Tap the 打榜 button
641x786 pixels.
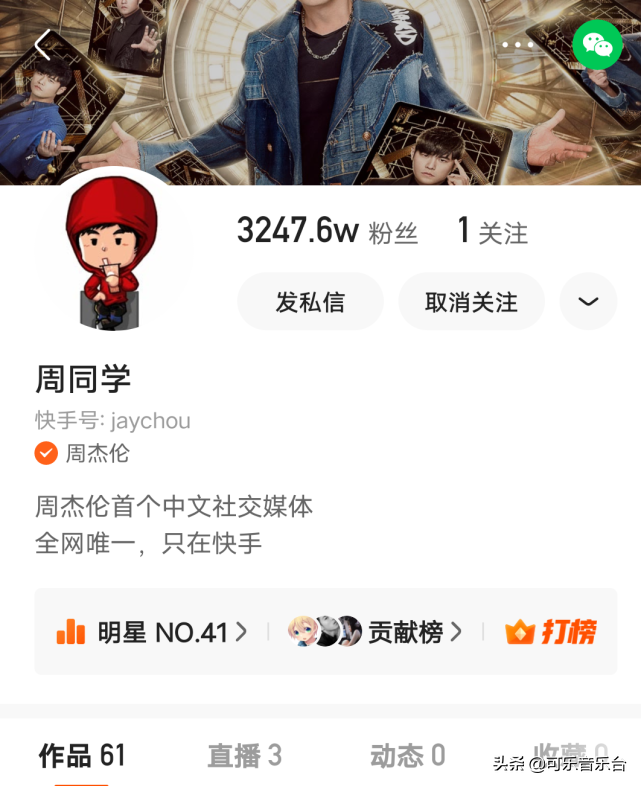point(552,632)
